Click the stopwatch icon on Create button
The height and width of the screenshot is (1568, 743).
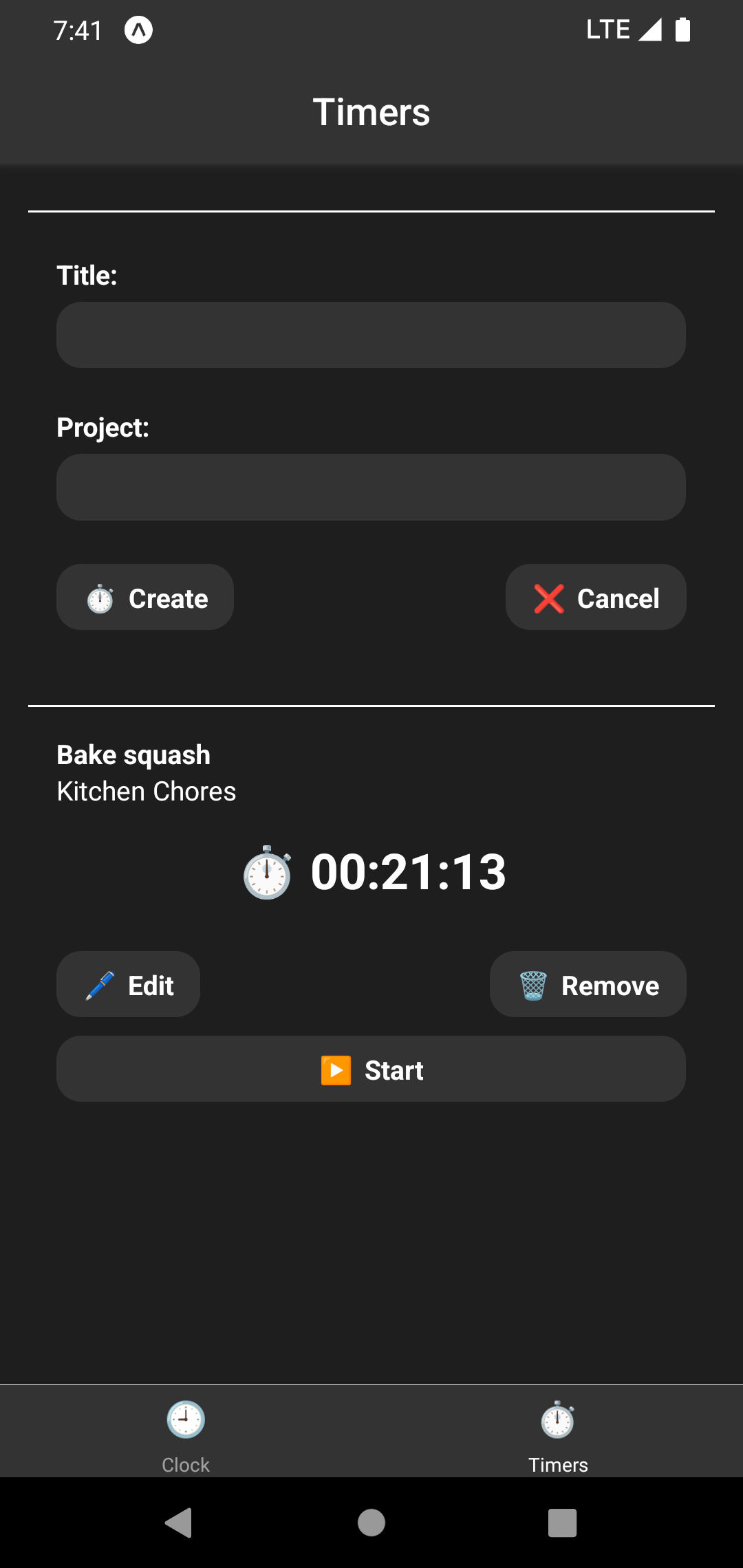tap(100, 598)
